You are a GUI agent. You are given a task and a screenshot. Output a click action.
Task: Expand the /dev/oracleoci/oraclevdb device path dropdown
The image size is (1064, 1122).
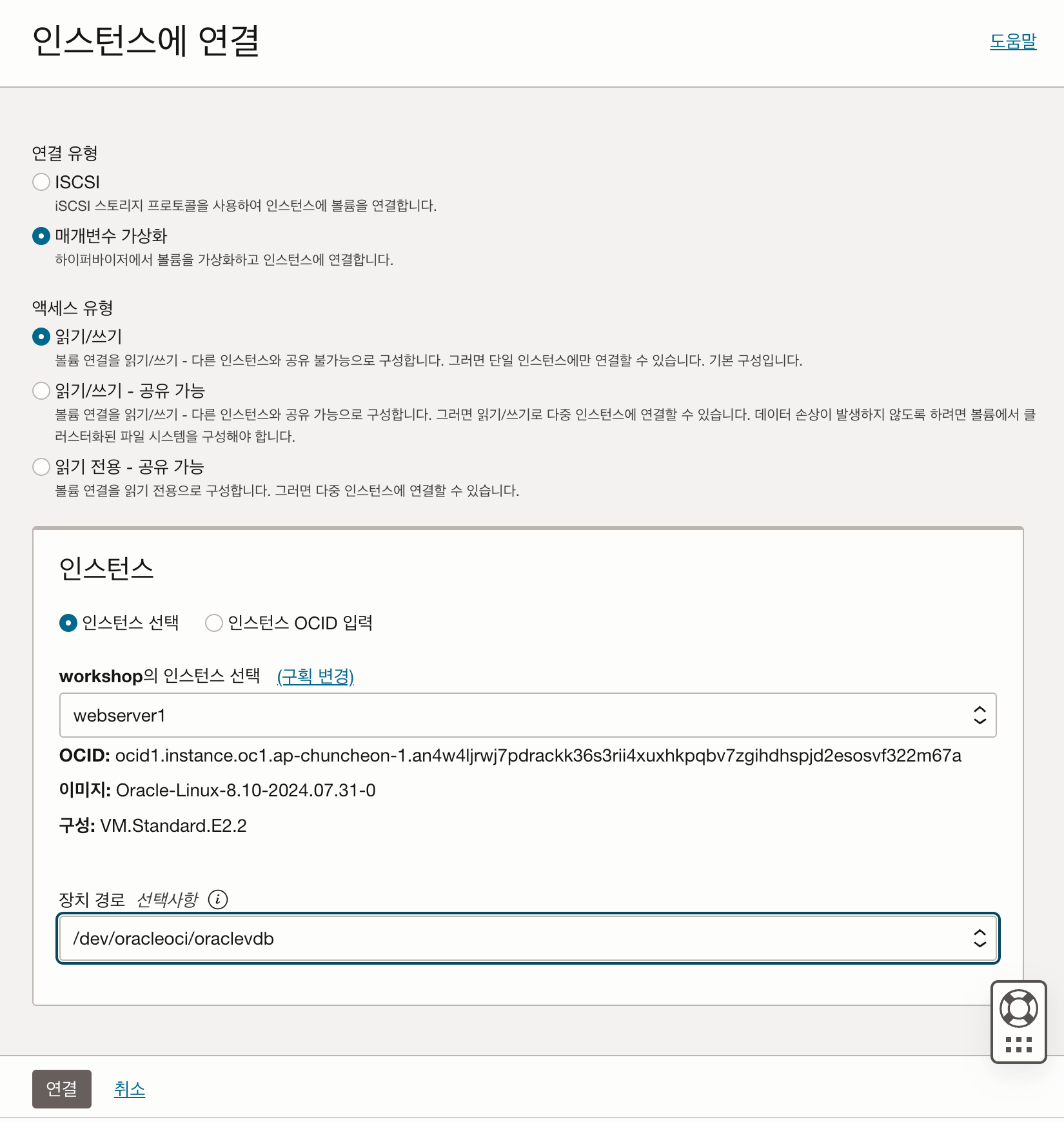pyautogui.click(x=527, y=938)
